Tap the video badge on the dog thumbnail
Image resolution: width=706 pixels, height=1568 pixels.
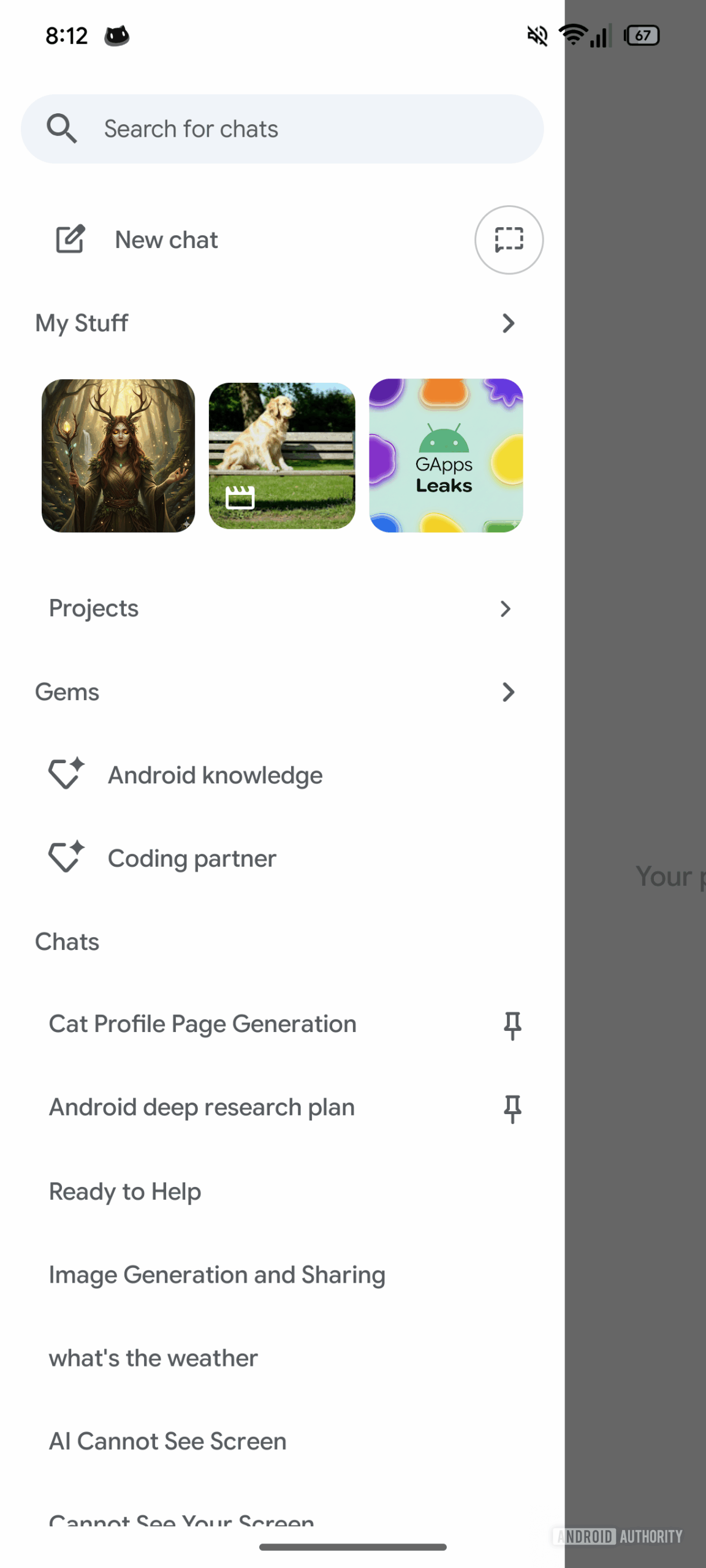pos(239,497)
